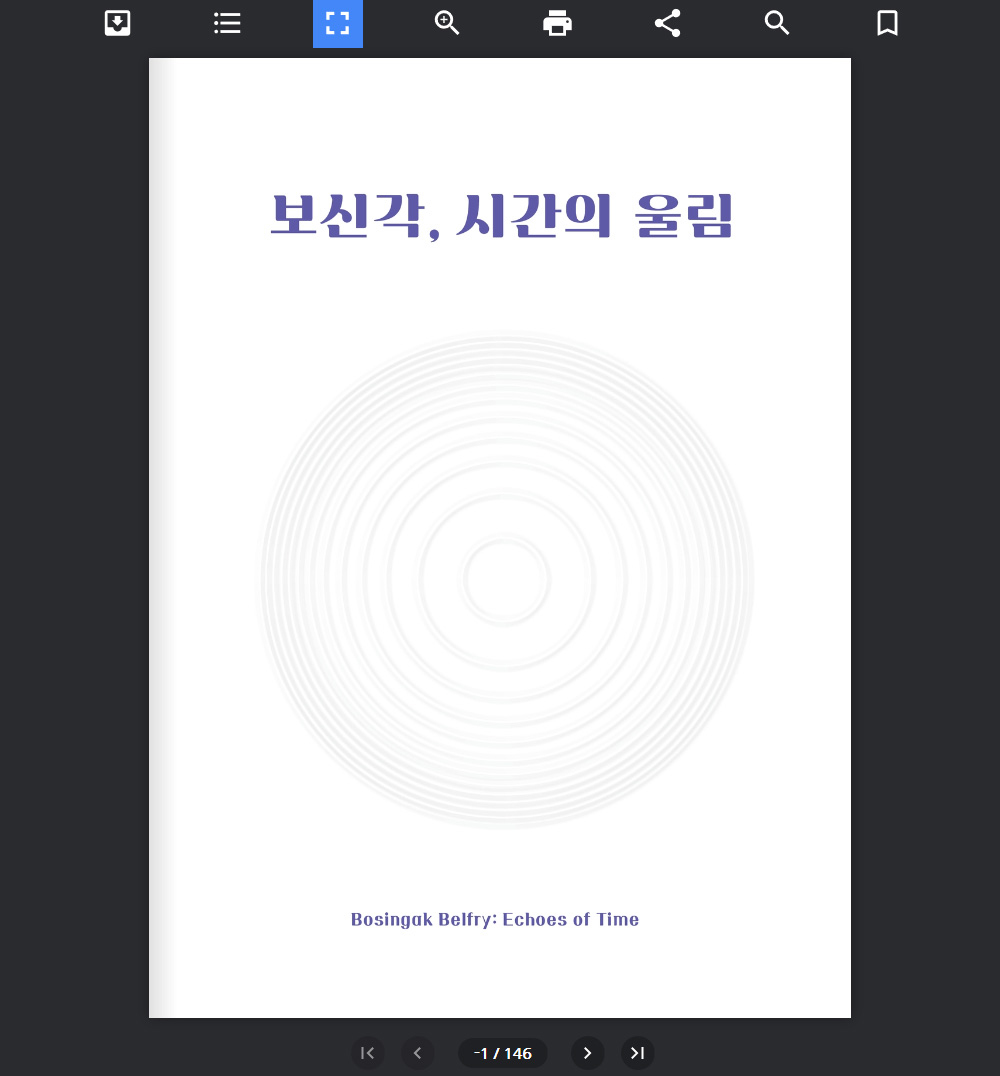The height and width of the screenshot is (1076, 1000).
Task: Go to the next page
Action: coord(587,1053)
